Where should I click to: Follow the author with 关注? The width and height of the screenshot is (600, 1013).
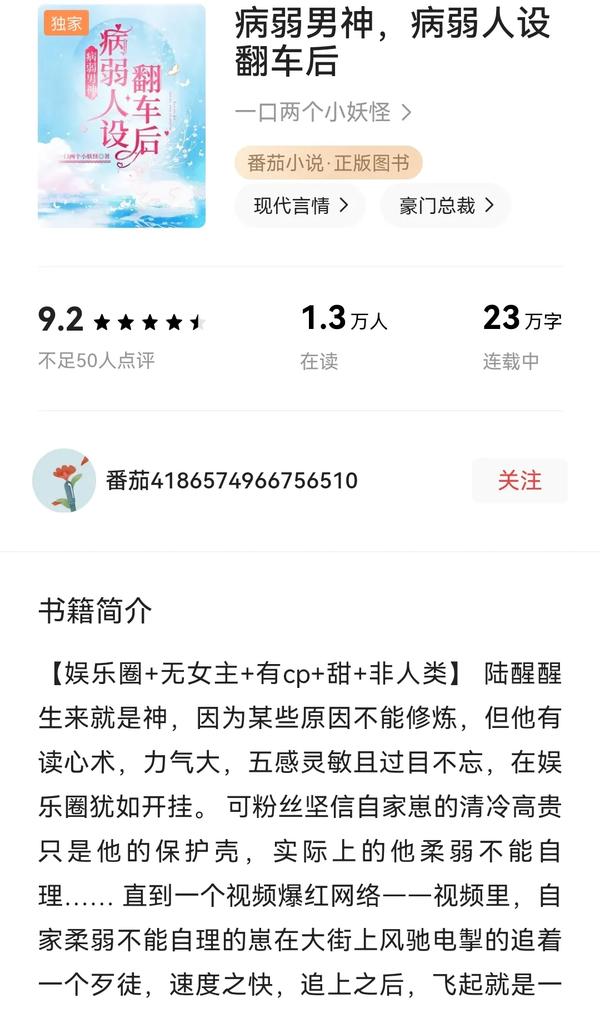pyautogui.click(x=519, y=480)
